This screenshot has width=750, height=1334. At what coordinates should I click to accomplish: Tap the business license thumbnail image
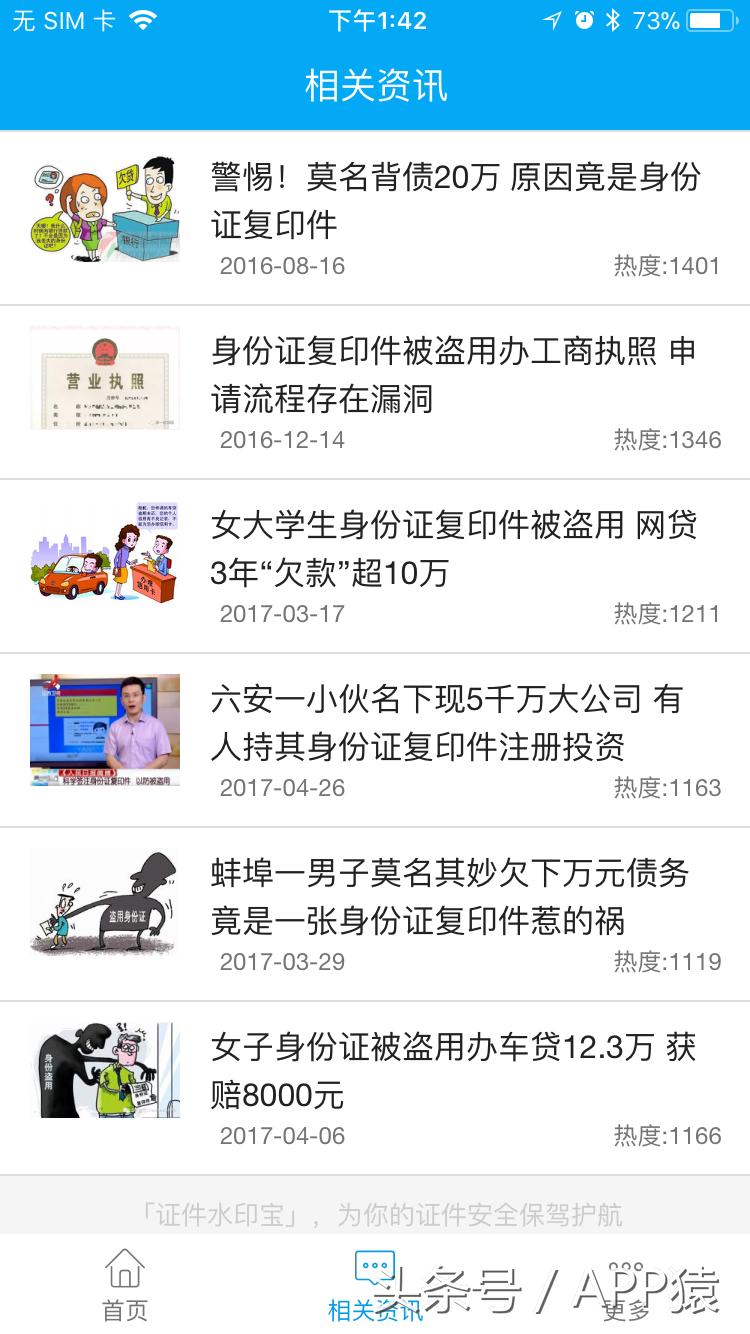[104, 378]
